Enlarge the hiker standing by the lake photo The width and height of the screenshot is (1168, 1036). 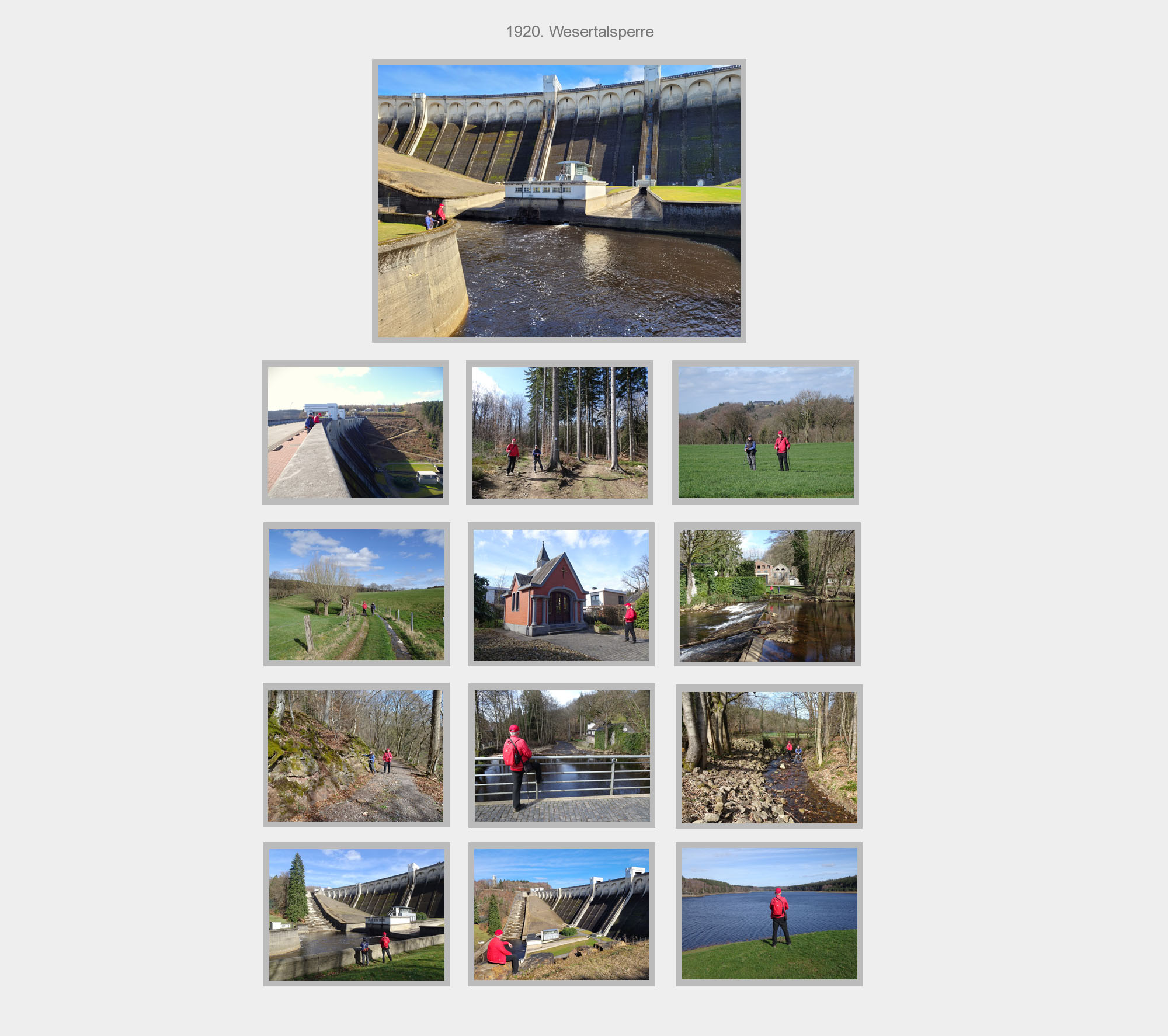[769, 914]
